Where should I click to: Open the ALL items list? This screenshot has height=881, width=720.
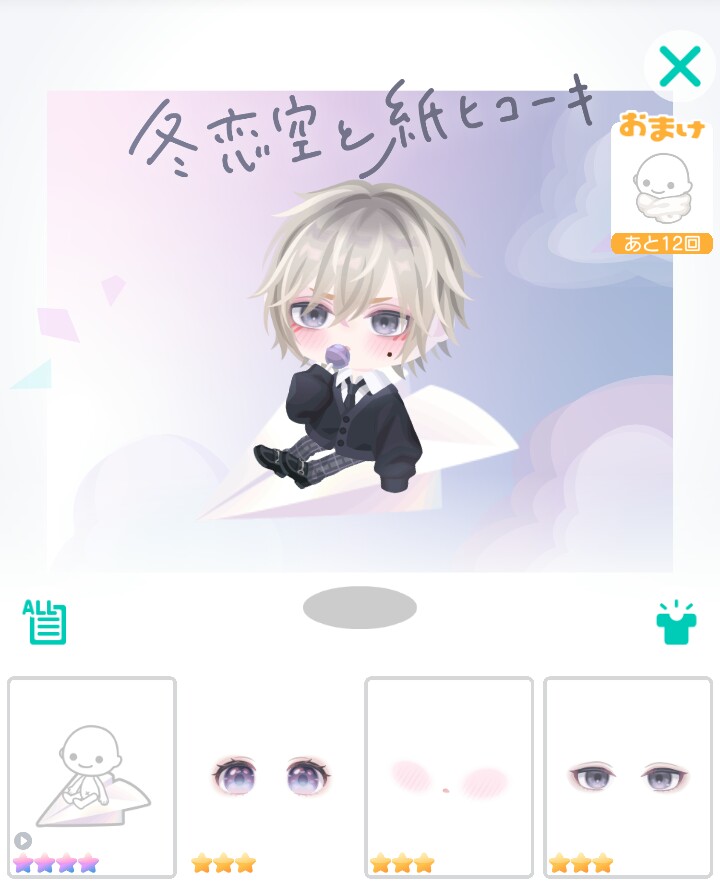pos(45,621)
